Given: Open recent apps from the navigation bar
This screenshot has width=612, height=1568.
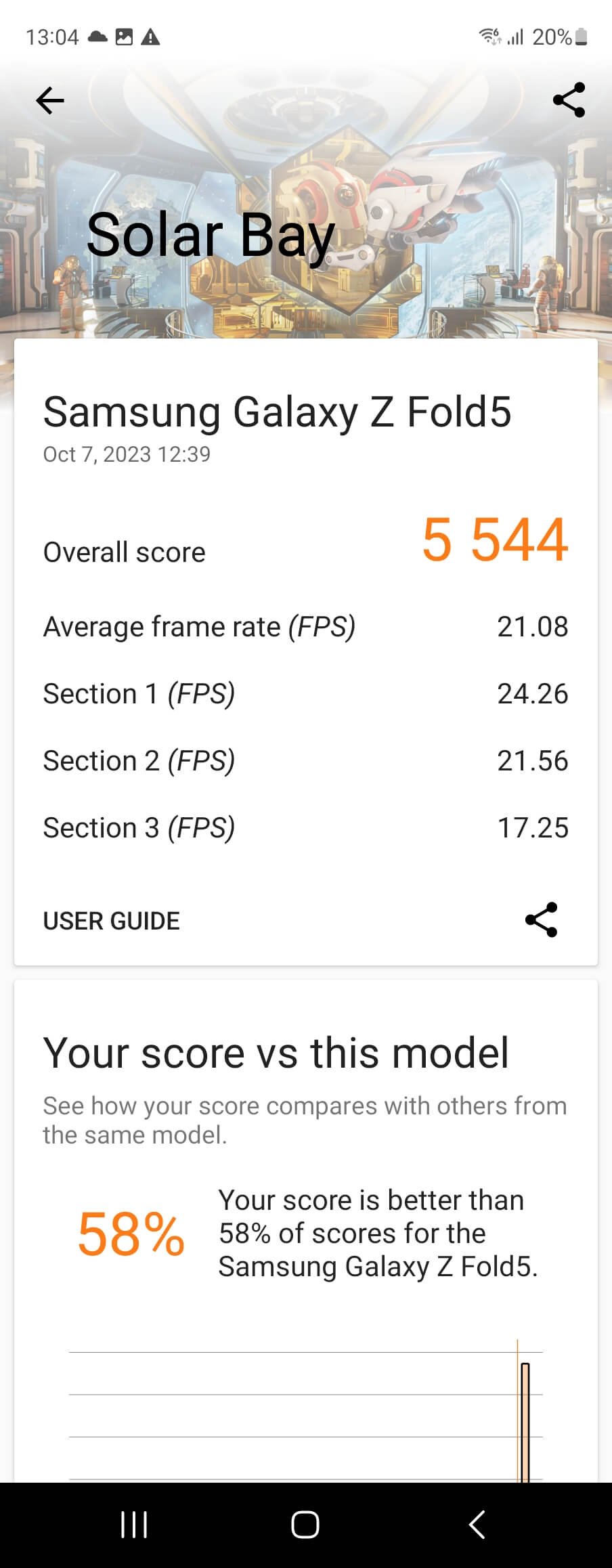Looking at the screenshot, I should coord(133,1525).
